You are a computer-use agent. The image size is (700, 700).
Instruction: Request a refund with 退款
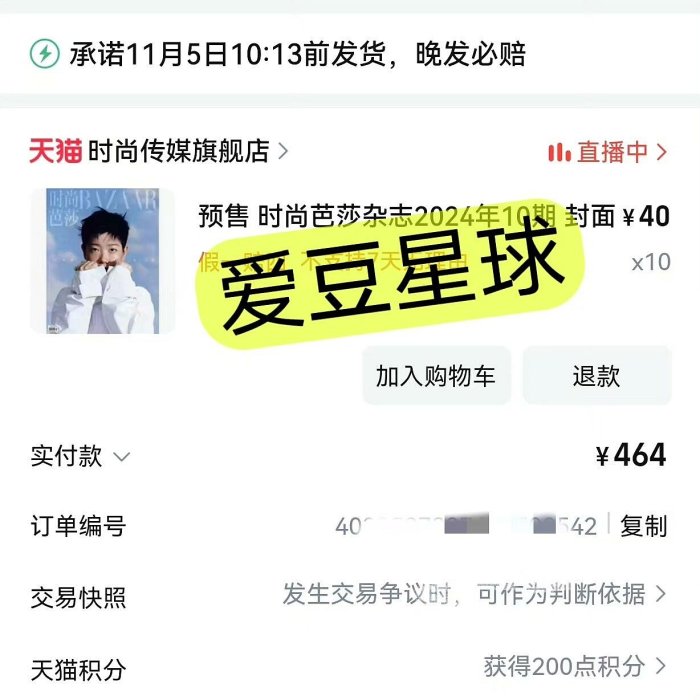coord(596,376)
